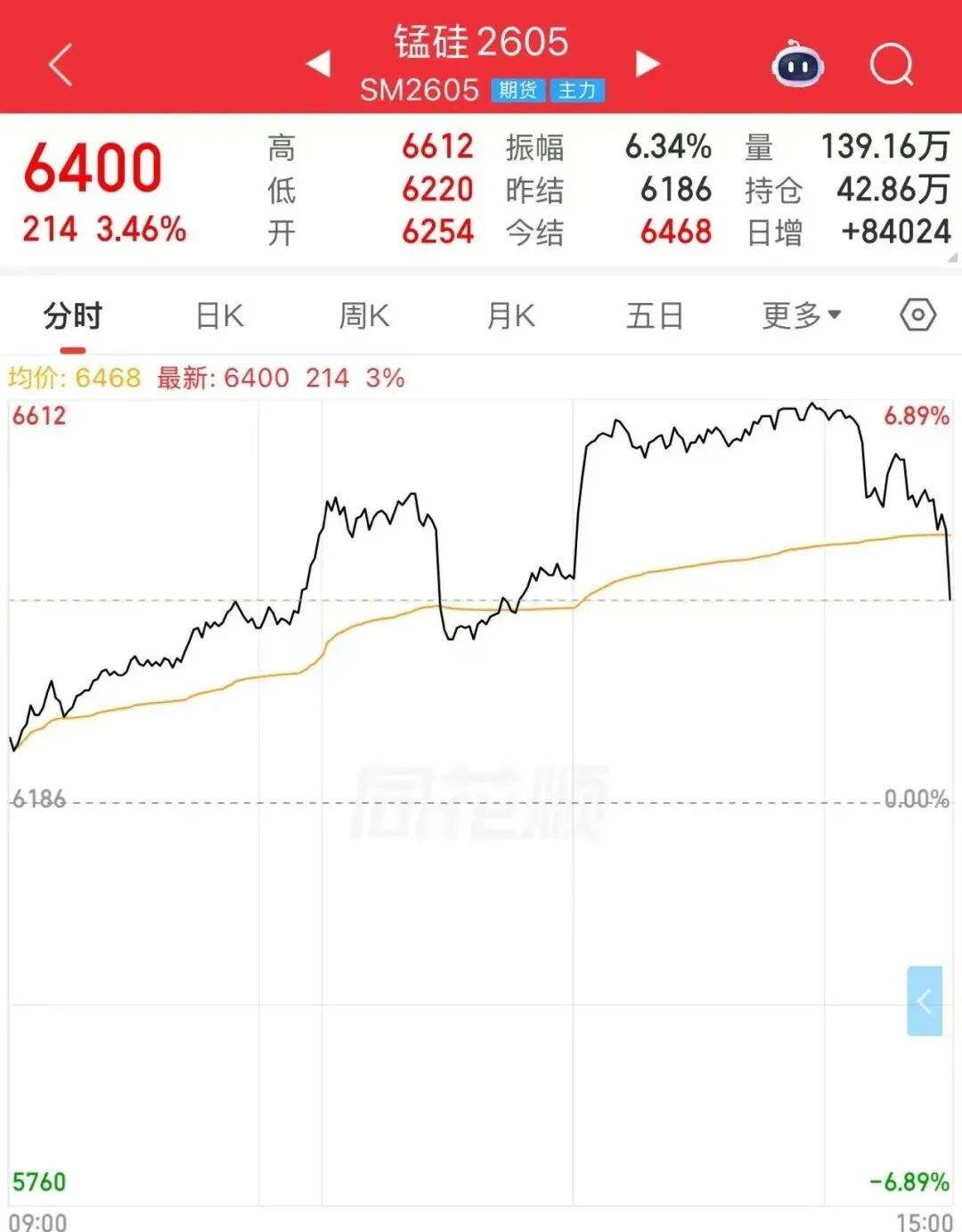Open chart settings hexagon icon

point(917,315)
